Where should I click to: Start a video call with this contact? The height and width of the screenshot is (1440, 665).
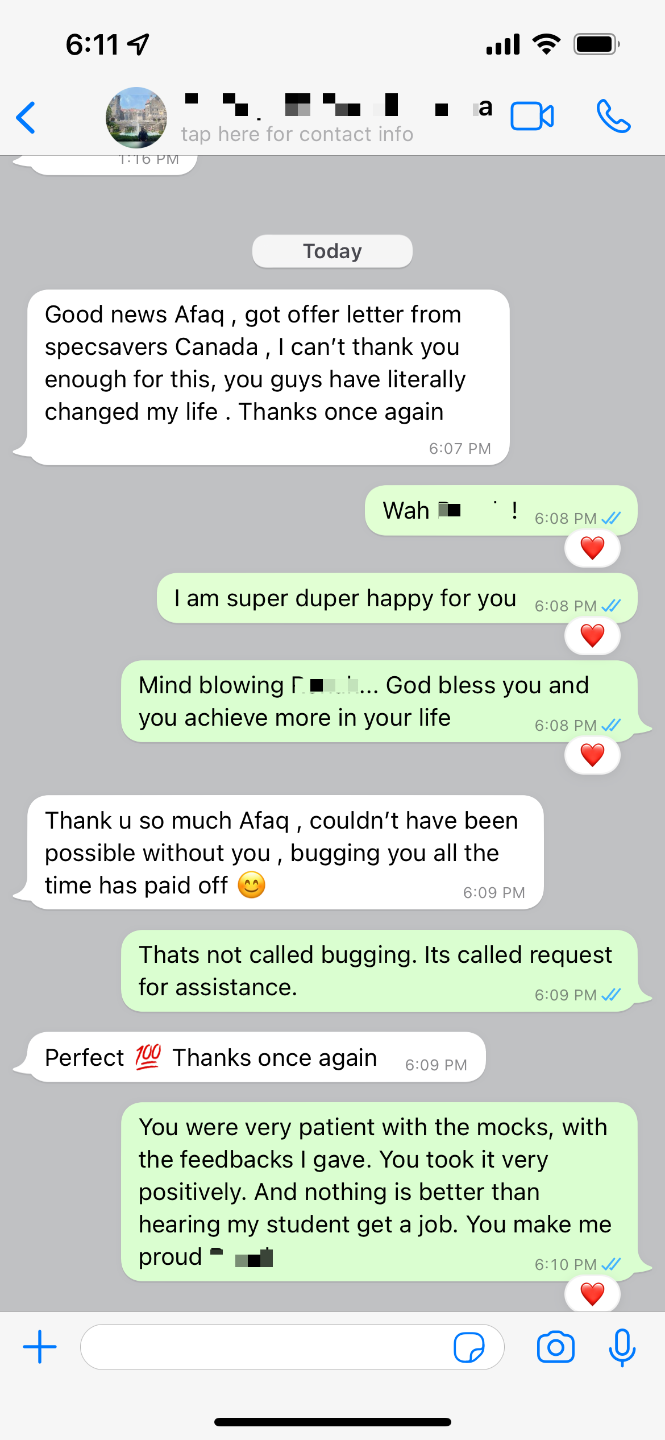point(532,117)
